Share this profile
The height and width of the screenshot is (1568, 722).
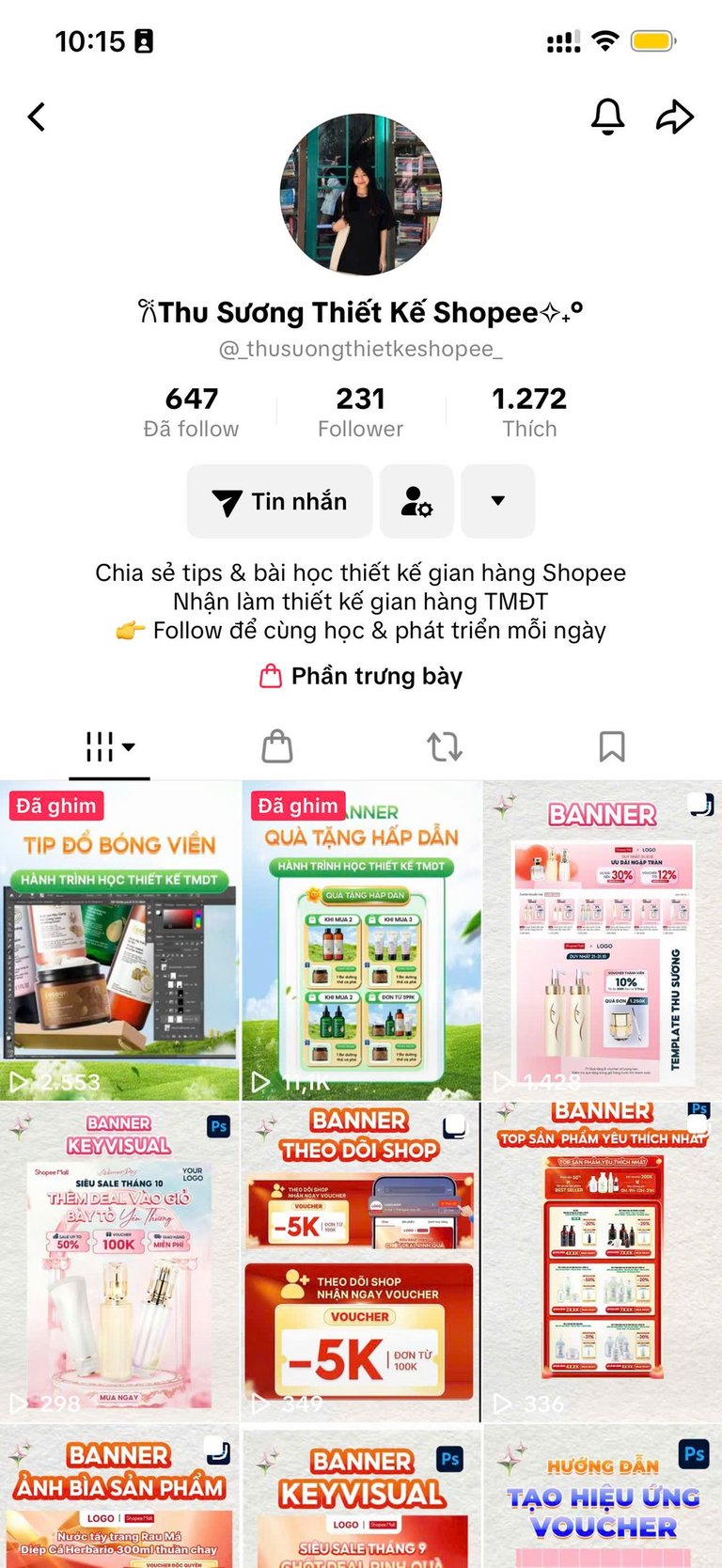coord(674,117)
